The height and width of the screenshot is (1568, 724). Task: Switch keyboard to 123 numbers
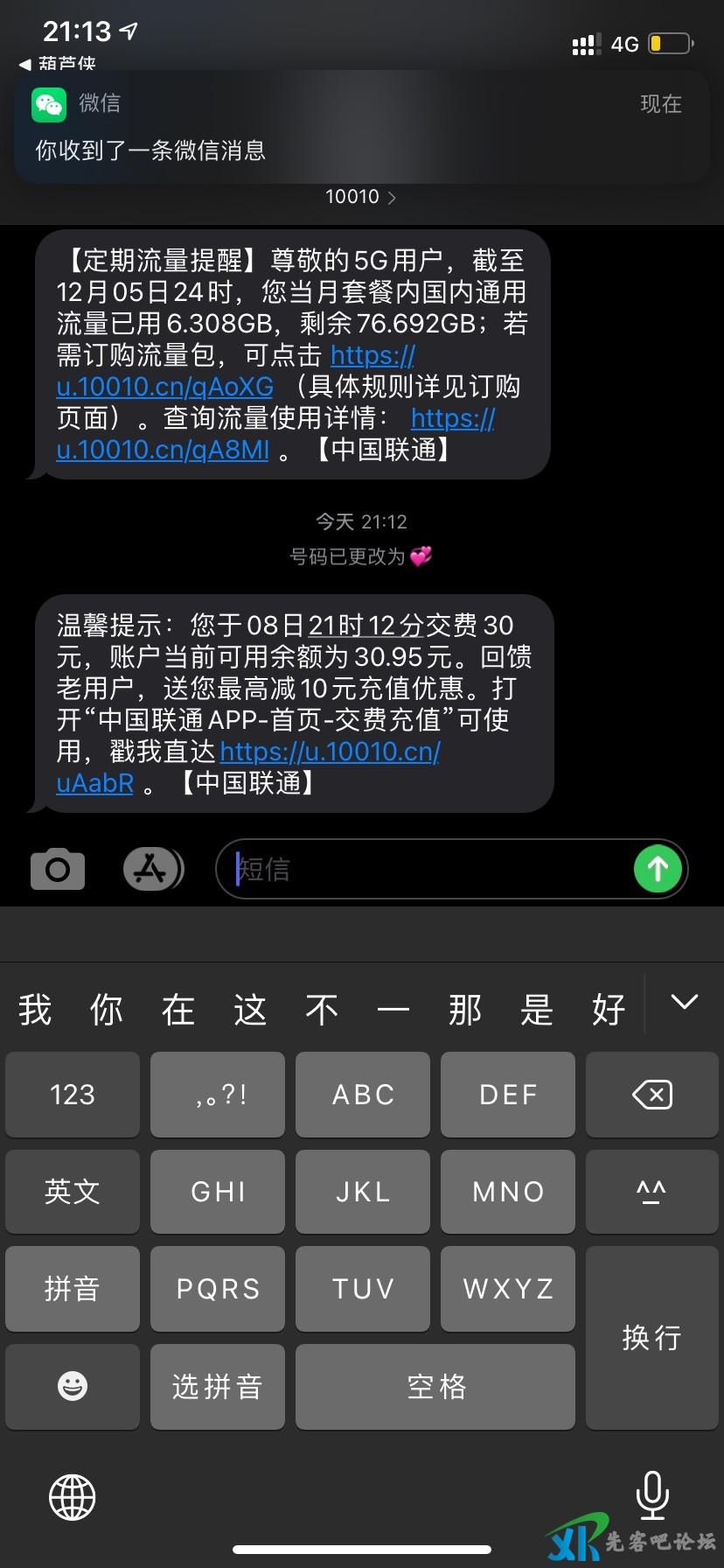[73, 1095]
